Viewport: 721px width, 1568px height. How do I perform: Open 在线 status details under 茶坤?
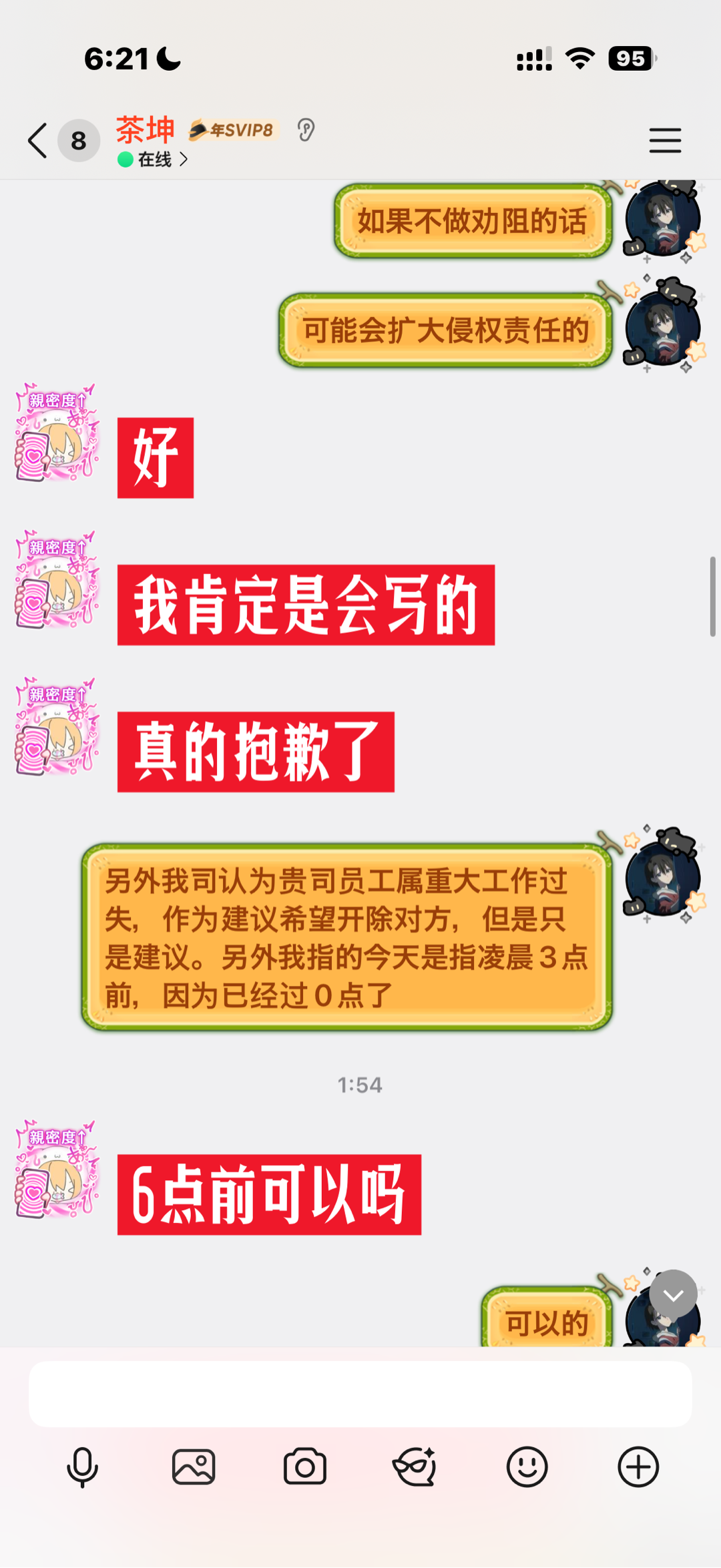[x=154, y=160]
